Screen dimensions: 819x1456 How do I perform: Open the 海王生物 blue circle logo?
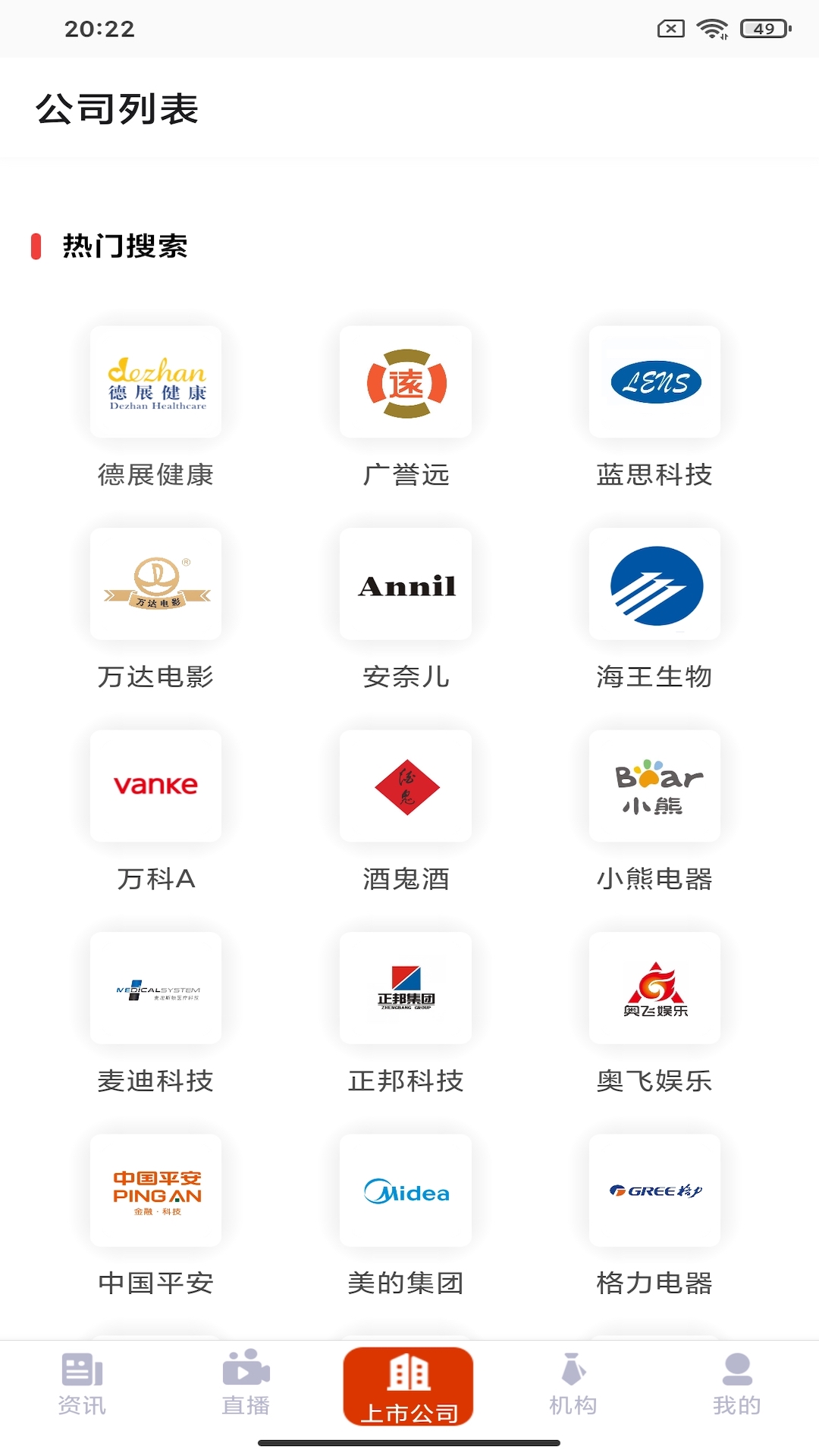click(654, 584)
